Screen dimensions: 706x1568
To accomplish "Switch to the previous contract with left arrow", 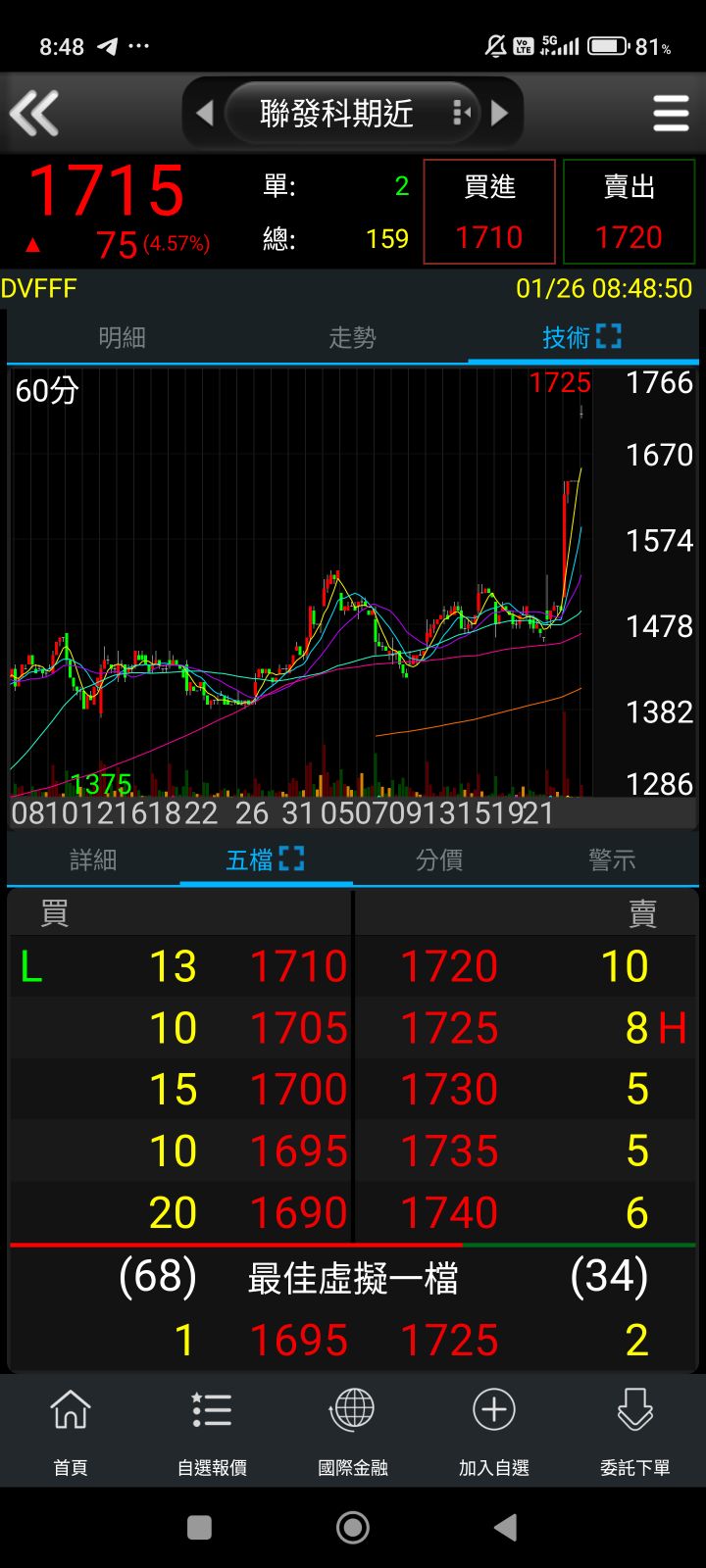I will [x=205, y=114].
